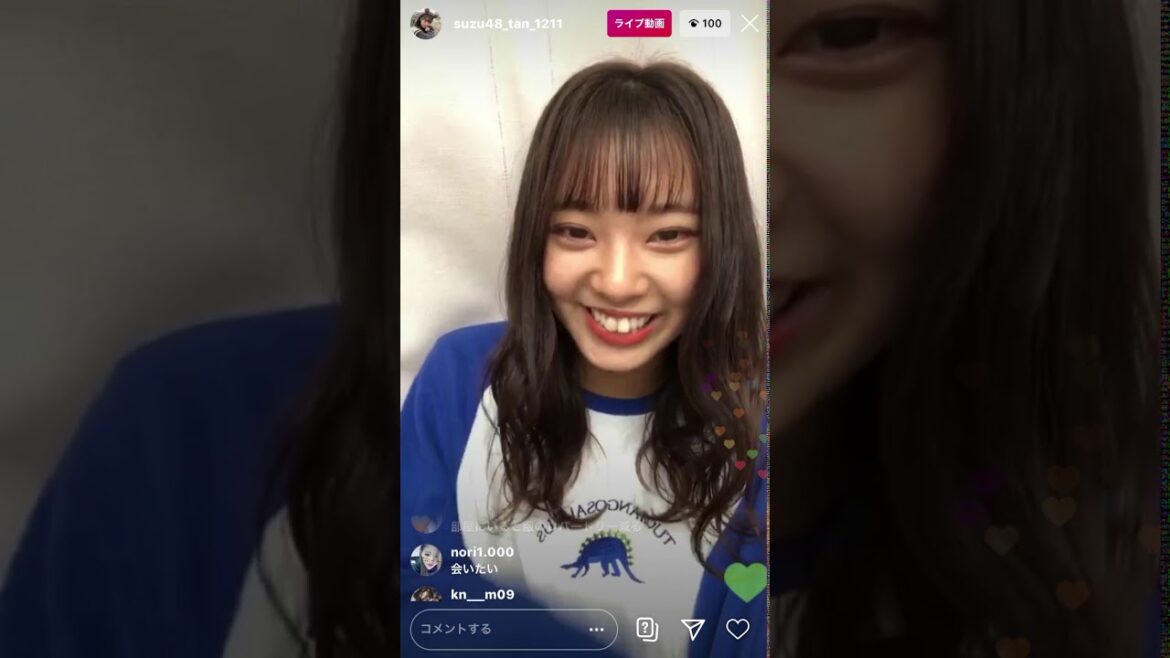Open nori1.000 commenter profile
The height and width of the screenshot is (658, 1170).
(x=427, y=559)
